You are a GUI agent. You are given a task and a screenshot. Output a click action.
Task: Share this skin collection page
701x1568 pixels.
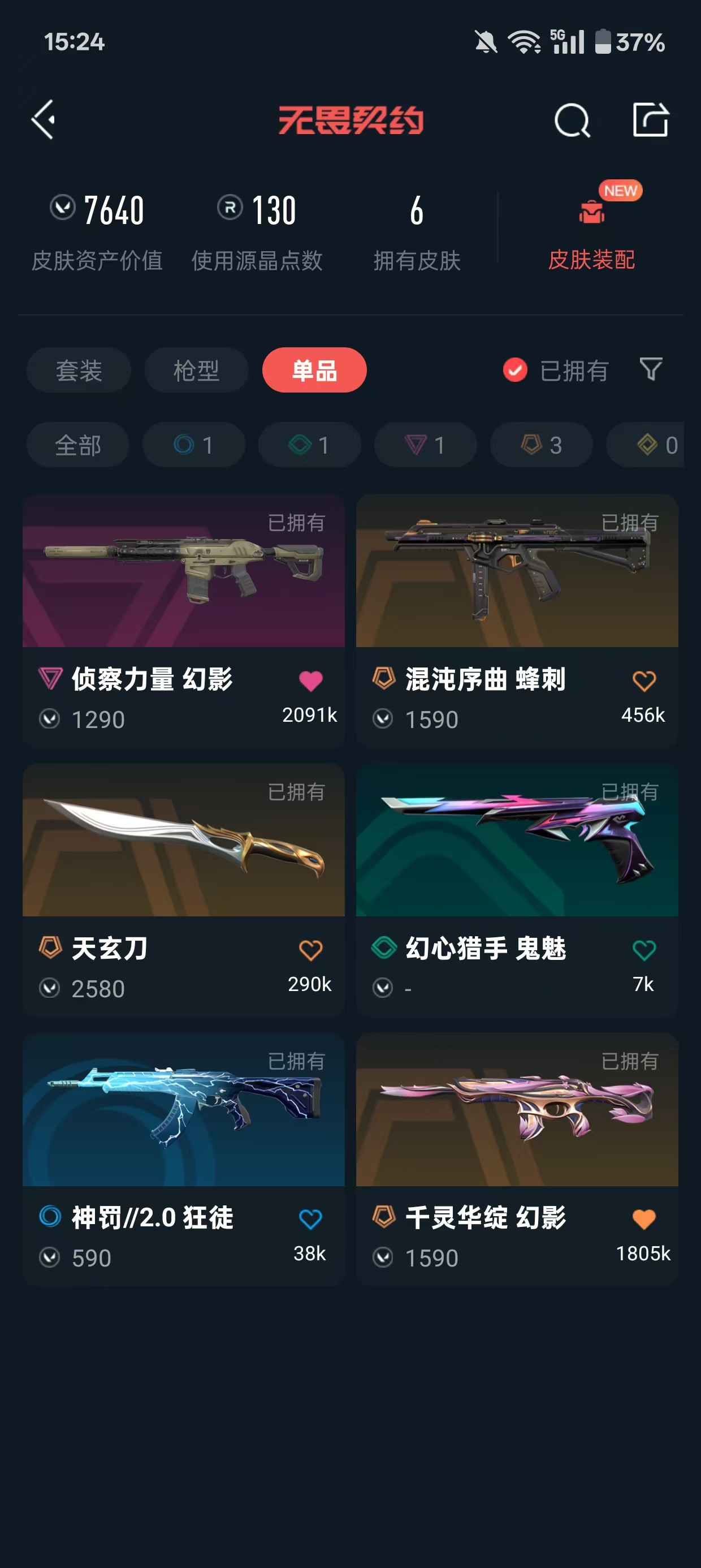tap(650, 119)
